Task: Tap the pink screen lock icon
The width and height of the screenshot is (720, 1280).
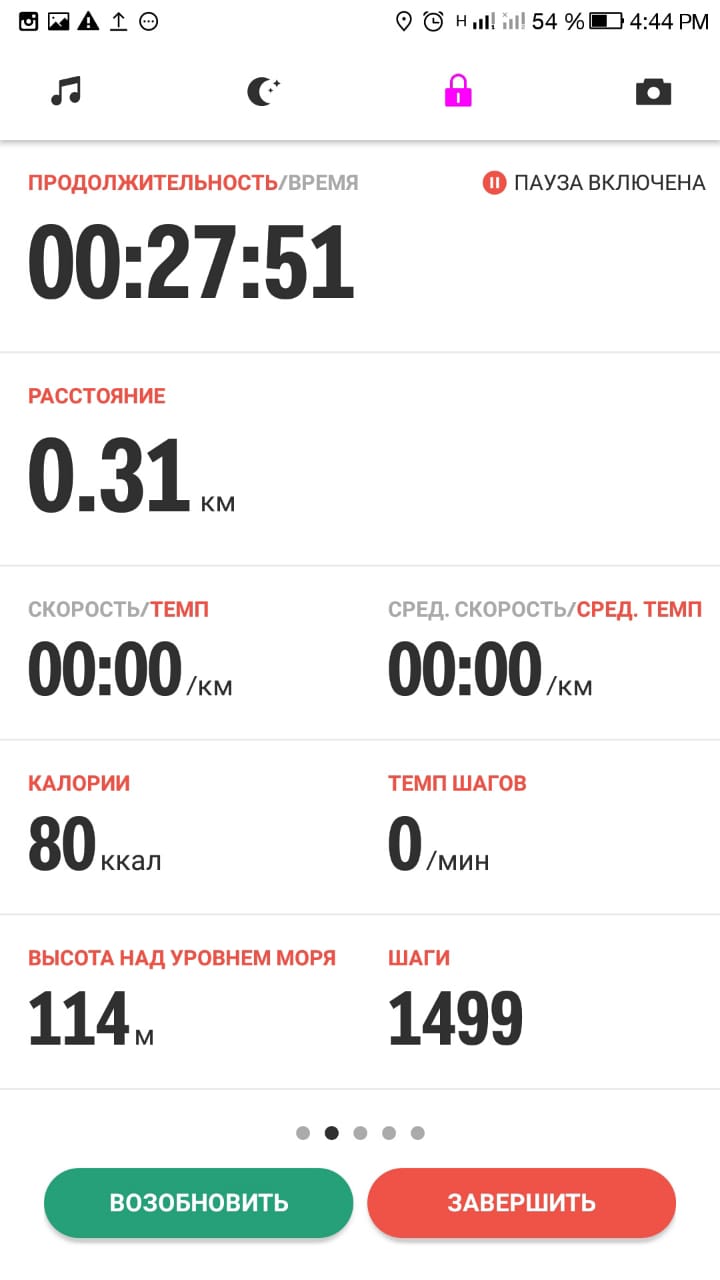Action: 458,92
